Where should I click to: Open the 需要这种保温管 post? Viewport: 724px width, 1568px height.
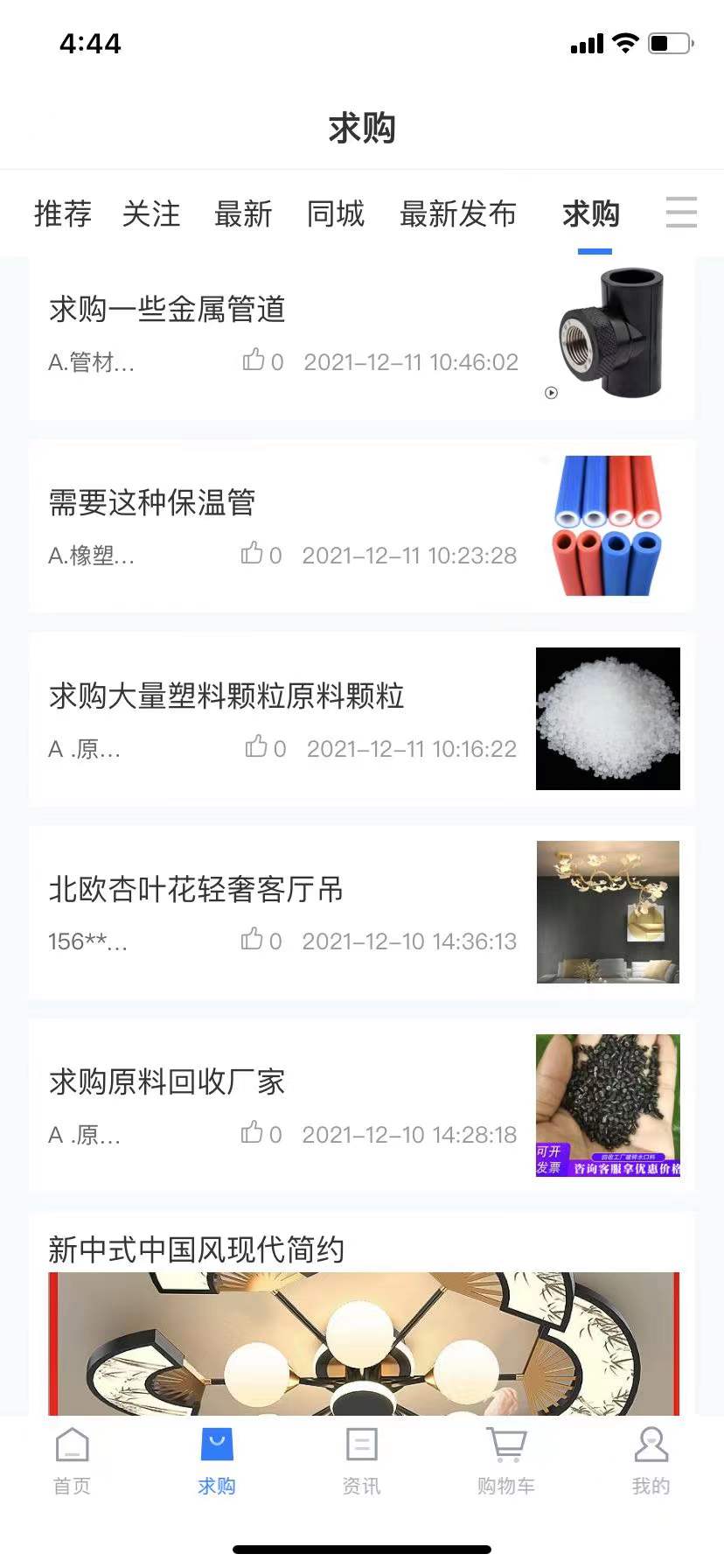click(152, 502)
